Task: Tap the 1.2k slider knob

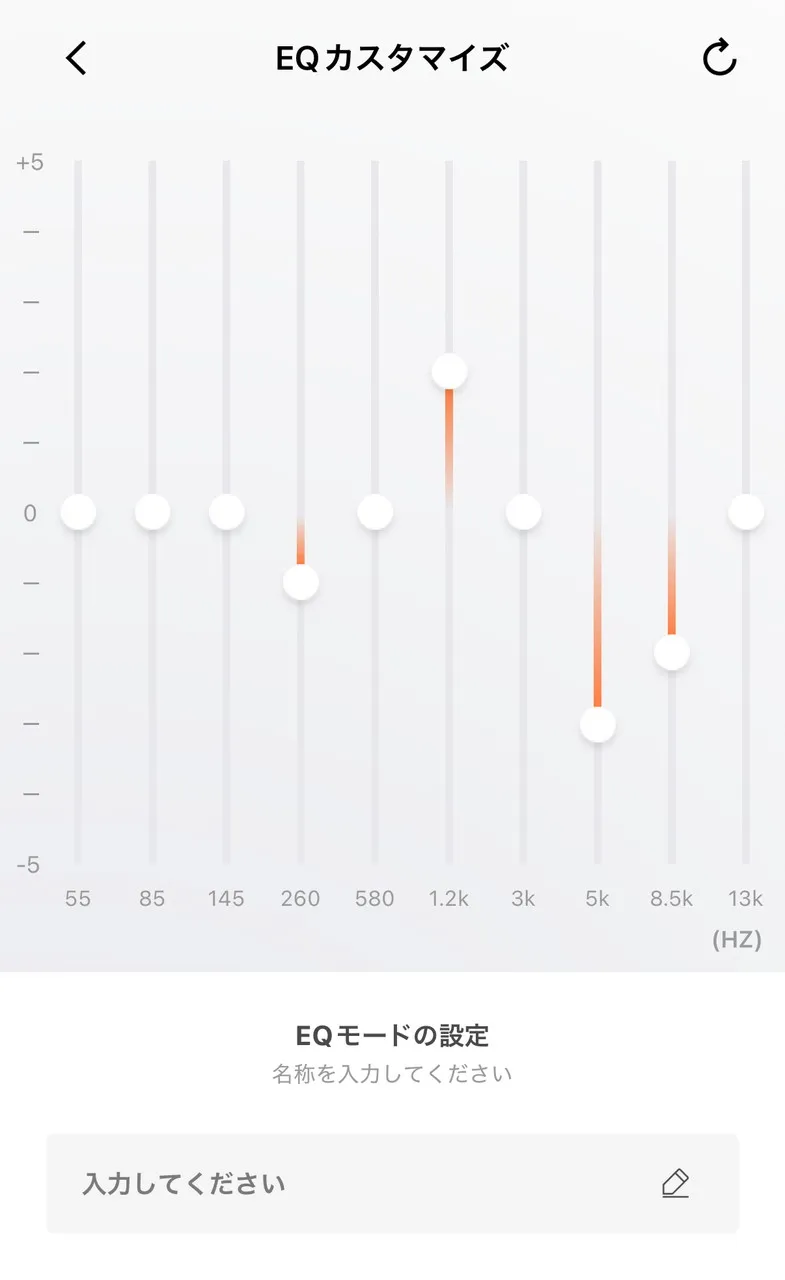Action: click(449, 372)
